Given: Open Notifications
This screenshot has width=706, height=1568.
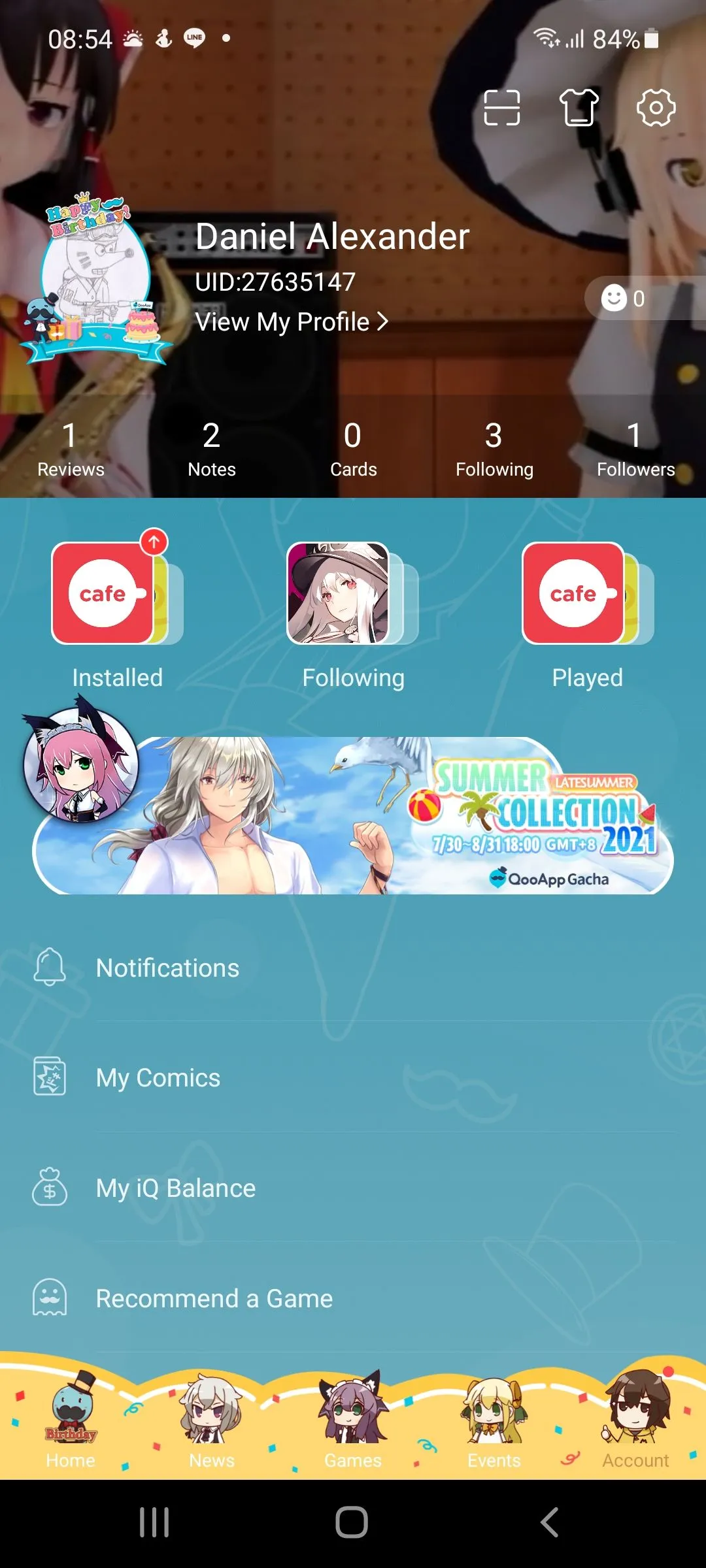Looking at the screenshot, I should (x=167, y=968).
